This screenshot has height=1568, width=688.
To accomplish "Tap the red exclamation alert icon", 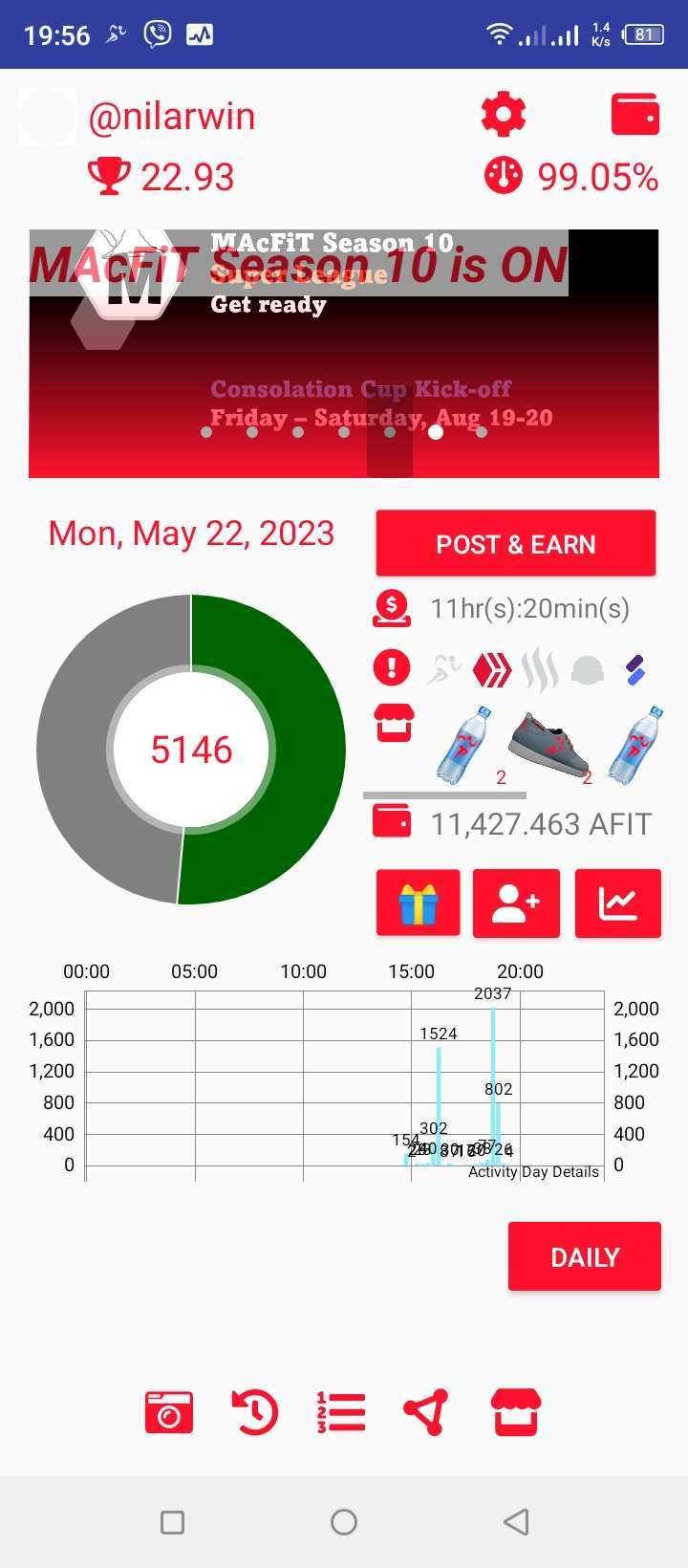I will pos(392,667).
